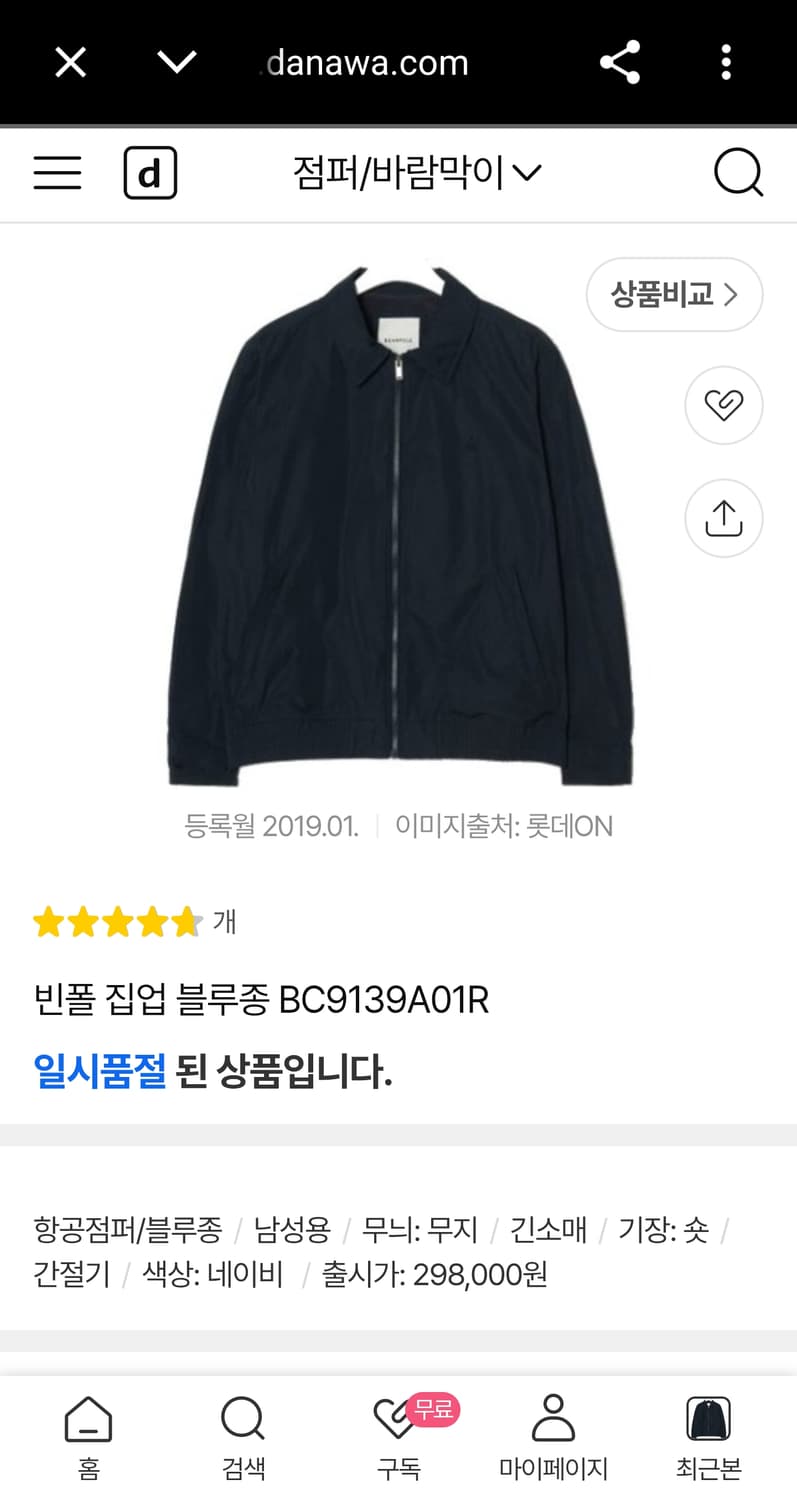Open 상품비교 product comparison
Viewport: 797px width, 1500px height.
tap(674, 295)
